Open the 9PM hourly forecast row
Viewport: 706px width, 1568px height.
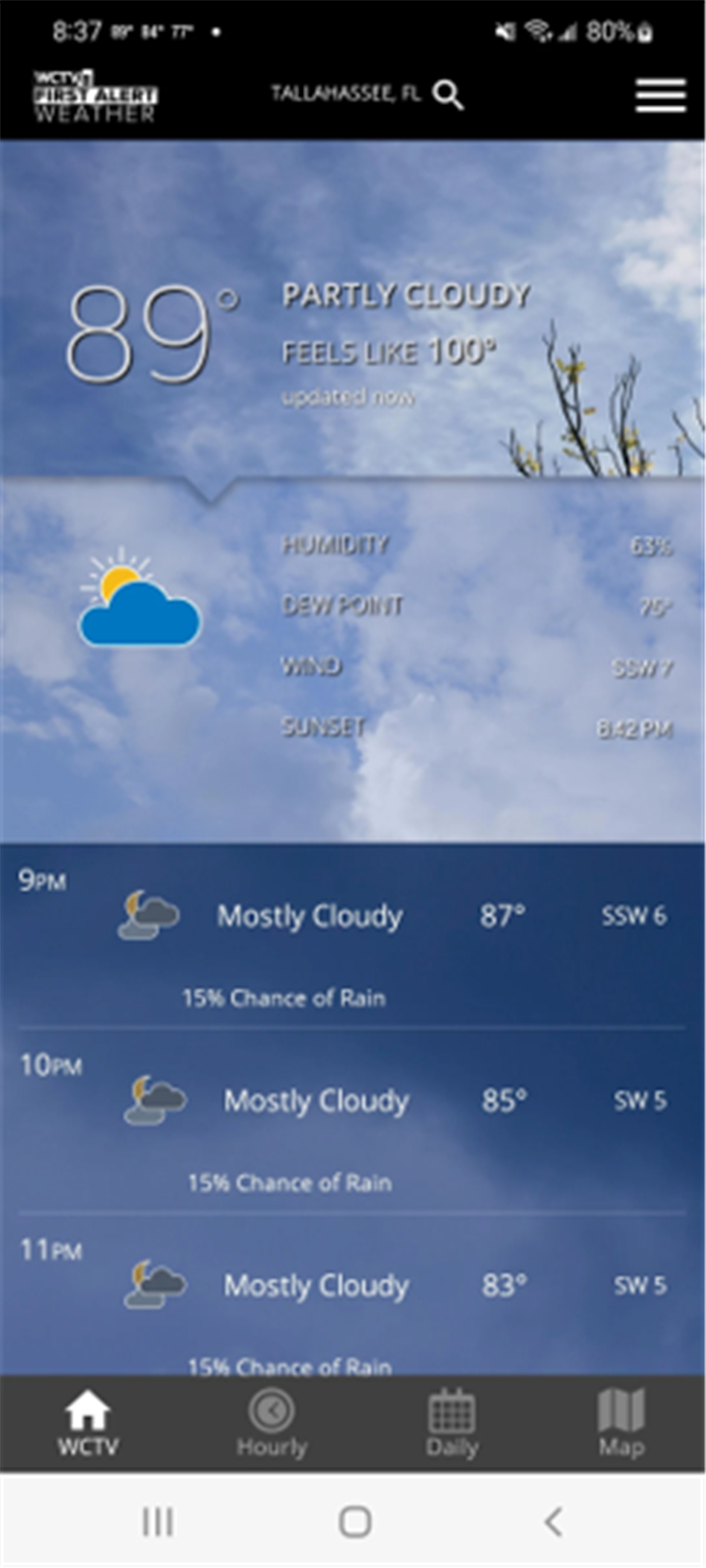353,936
